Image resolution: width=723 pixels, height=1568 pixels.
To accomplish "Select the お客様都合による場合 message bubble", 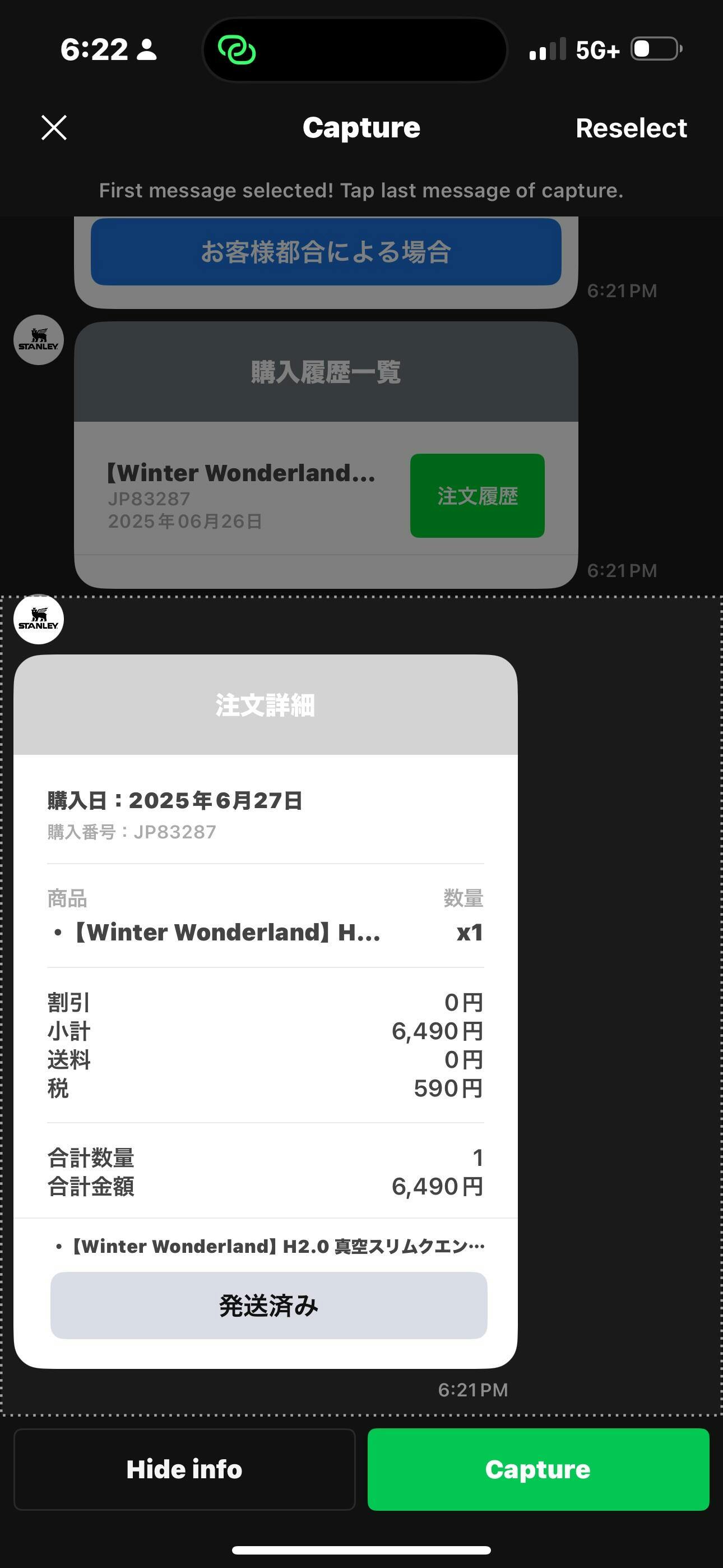I will point(326,262).
